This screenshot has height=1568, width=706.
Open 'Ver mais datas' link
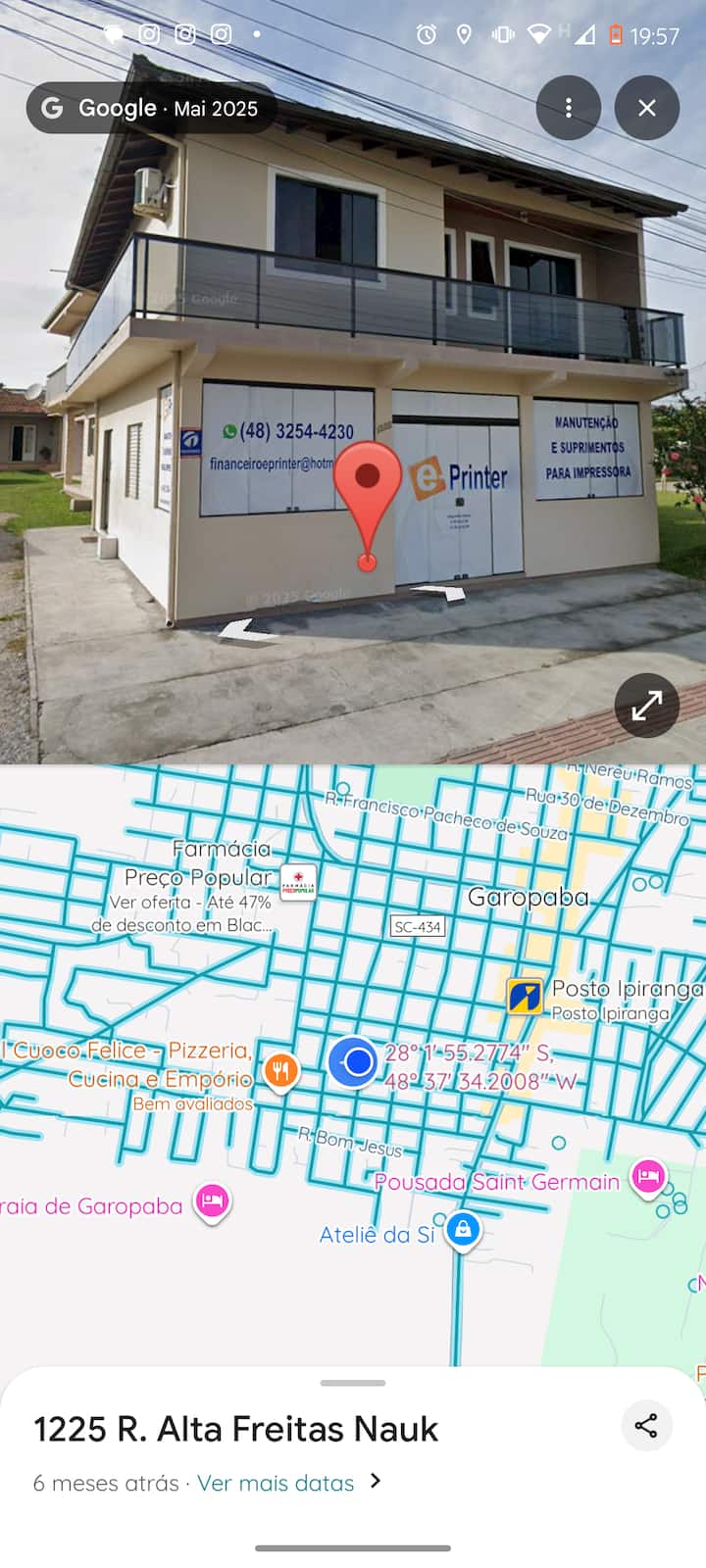coord(276,1483)
